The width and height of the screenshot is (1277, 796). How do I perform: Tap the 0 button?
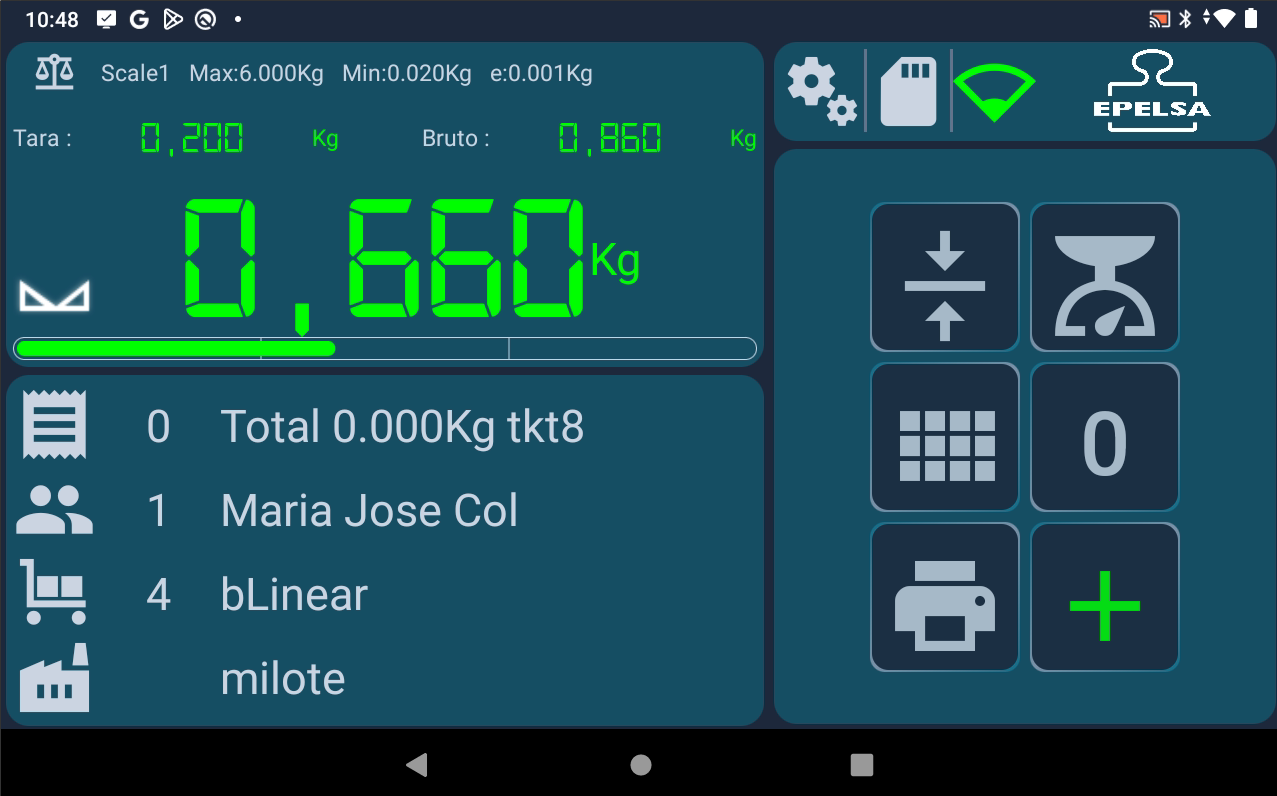click(1105, 437)
